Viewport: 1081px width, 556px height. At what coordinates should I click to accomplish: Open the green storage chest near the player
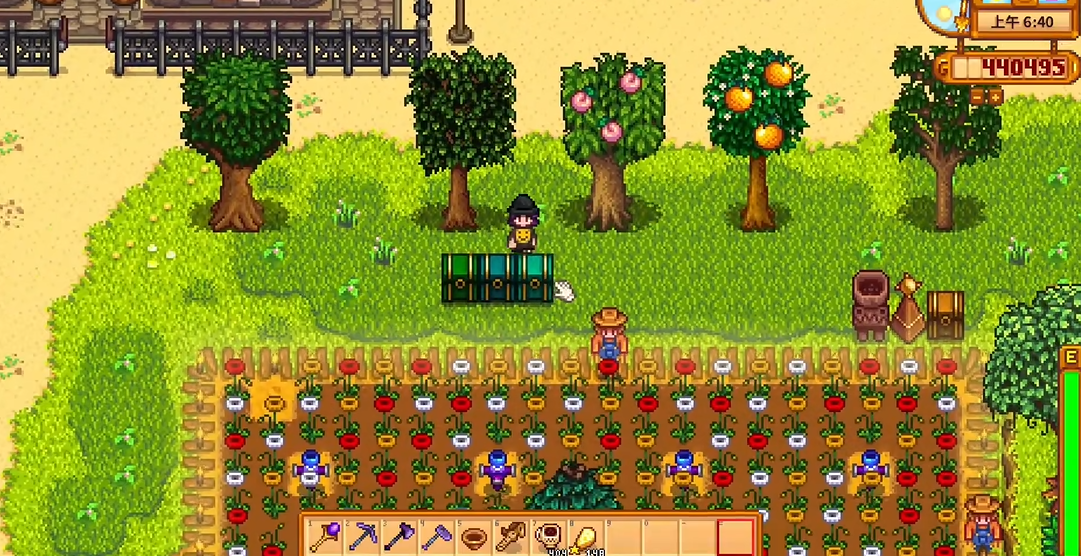(497, 278)
